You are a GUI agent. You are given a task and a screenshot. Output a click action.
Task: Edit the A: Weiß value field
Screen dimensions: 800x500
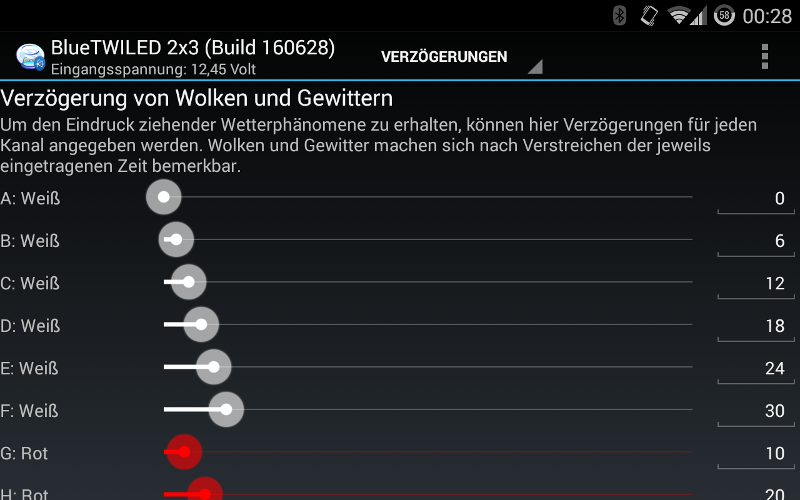[755, 198]
